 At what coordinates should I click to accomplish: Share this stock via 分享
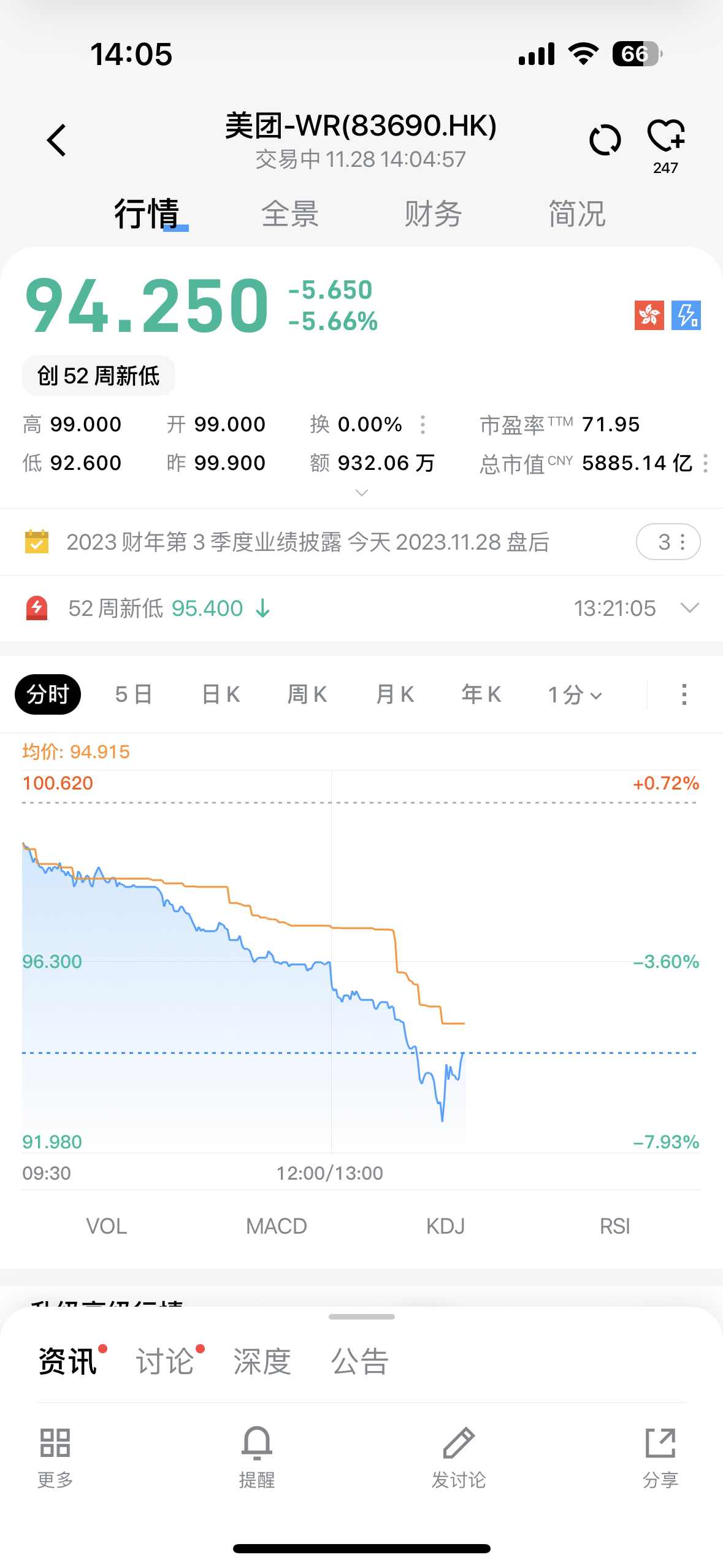660,1456
